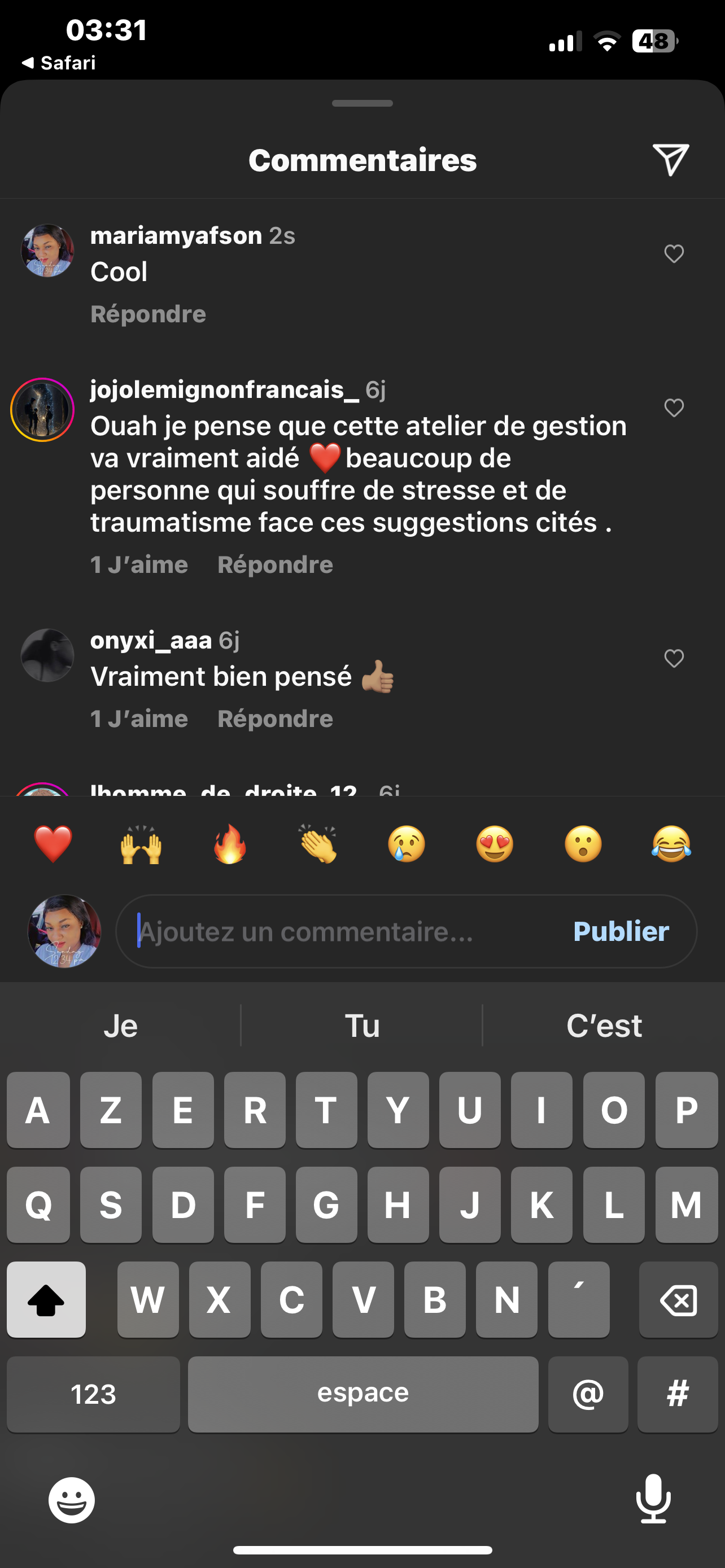Reply to jojolemignonfrancais_'s comment

[275, 565]
